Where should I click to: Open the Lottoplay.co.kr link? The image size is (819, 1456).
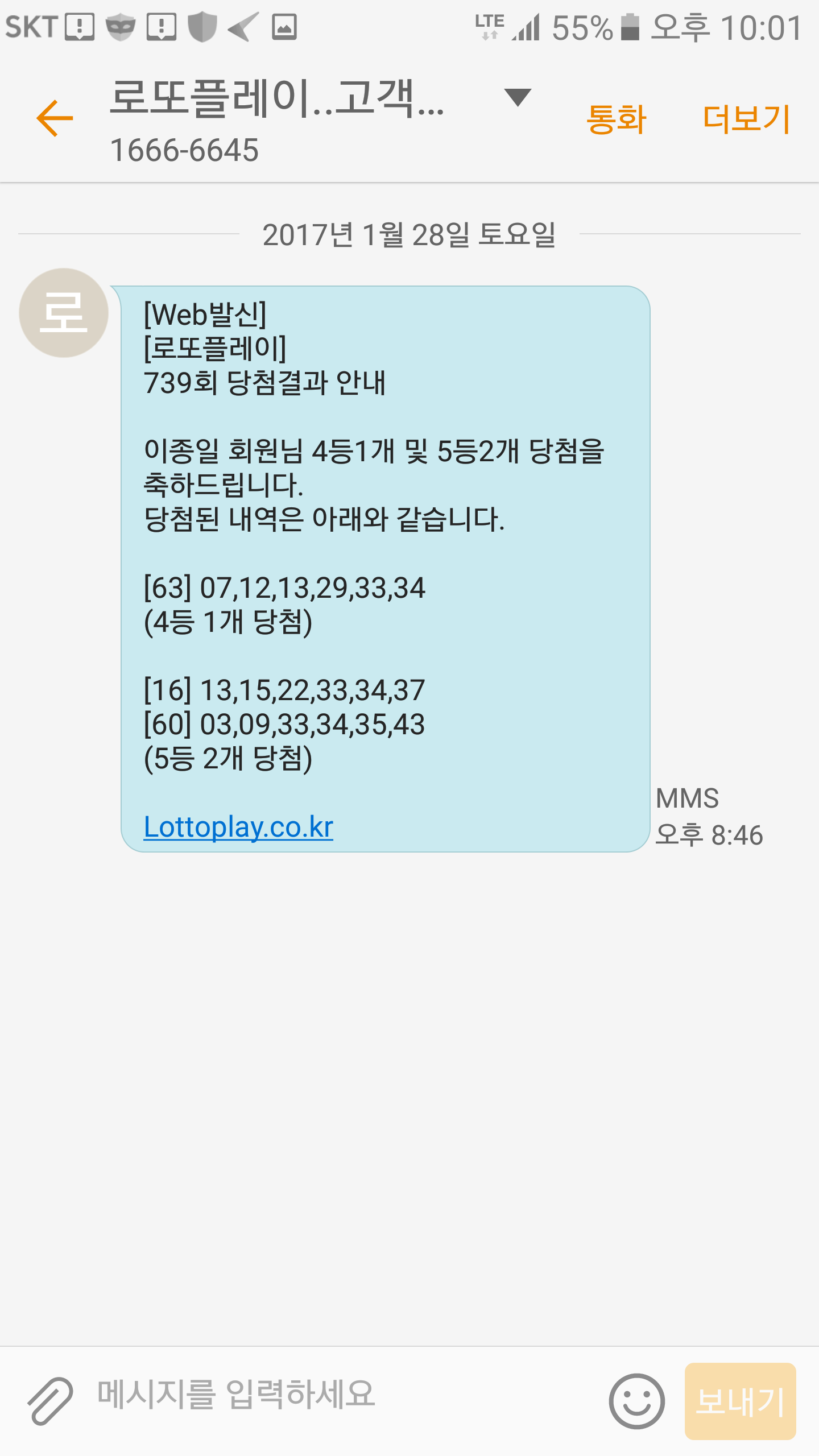coord(238,827)
